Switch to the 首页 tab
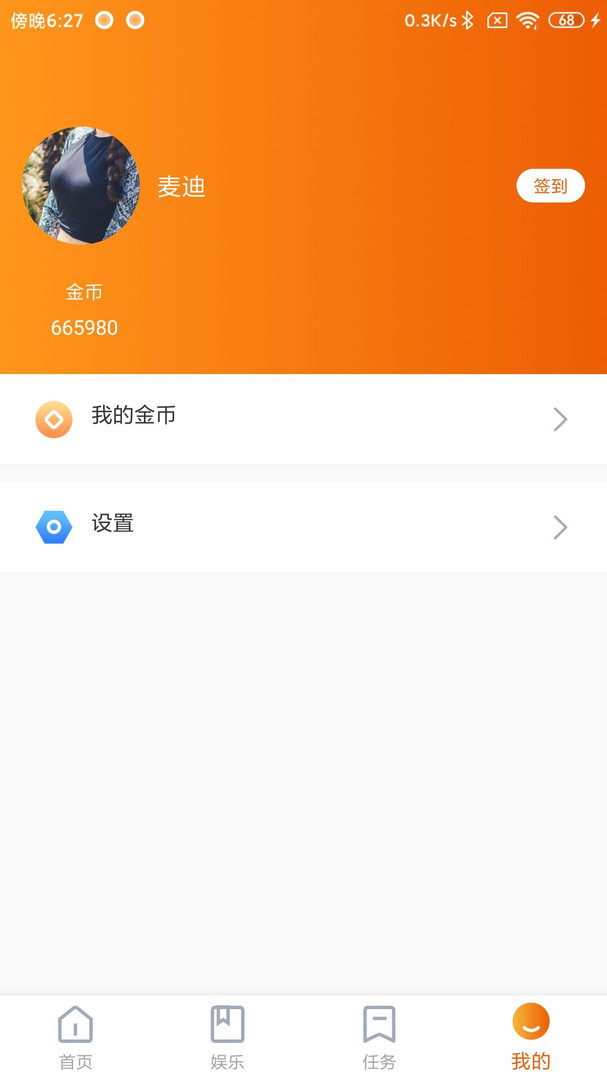Screen dimensions: 607x1080 click(x=76, y=1038)
